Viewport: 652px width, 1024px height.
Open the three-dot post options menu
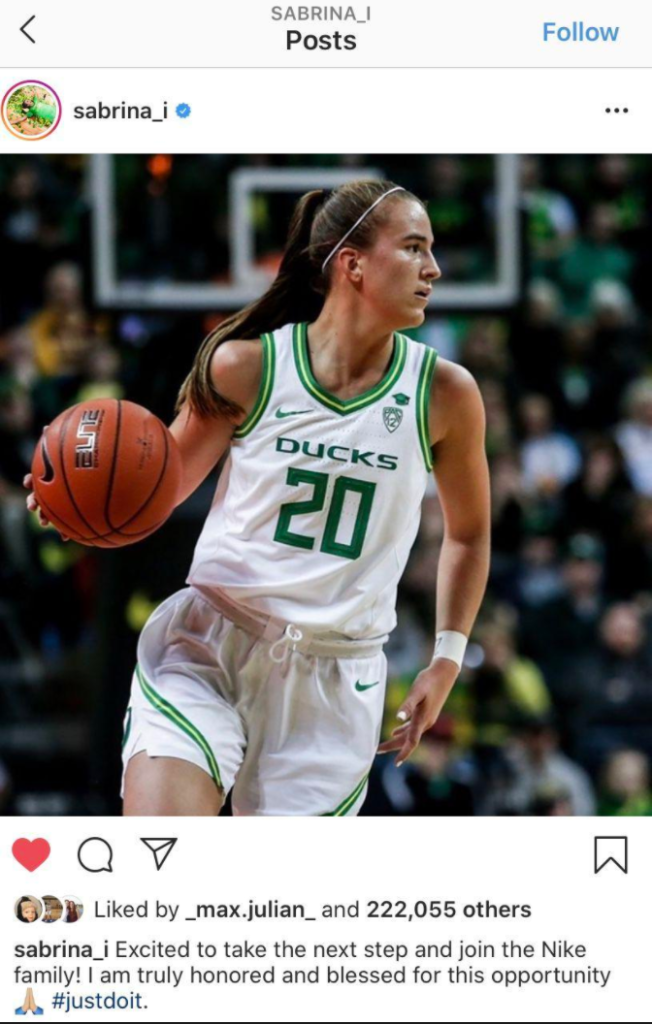[617, 110]
